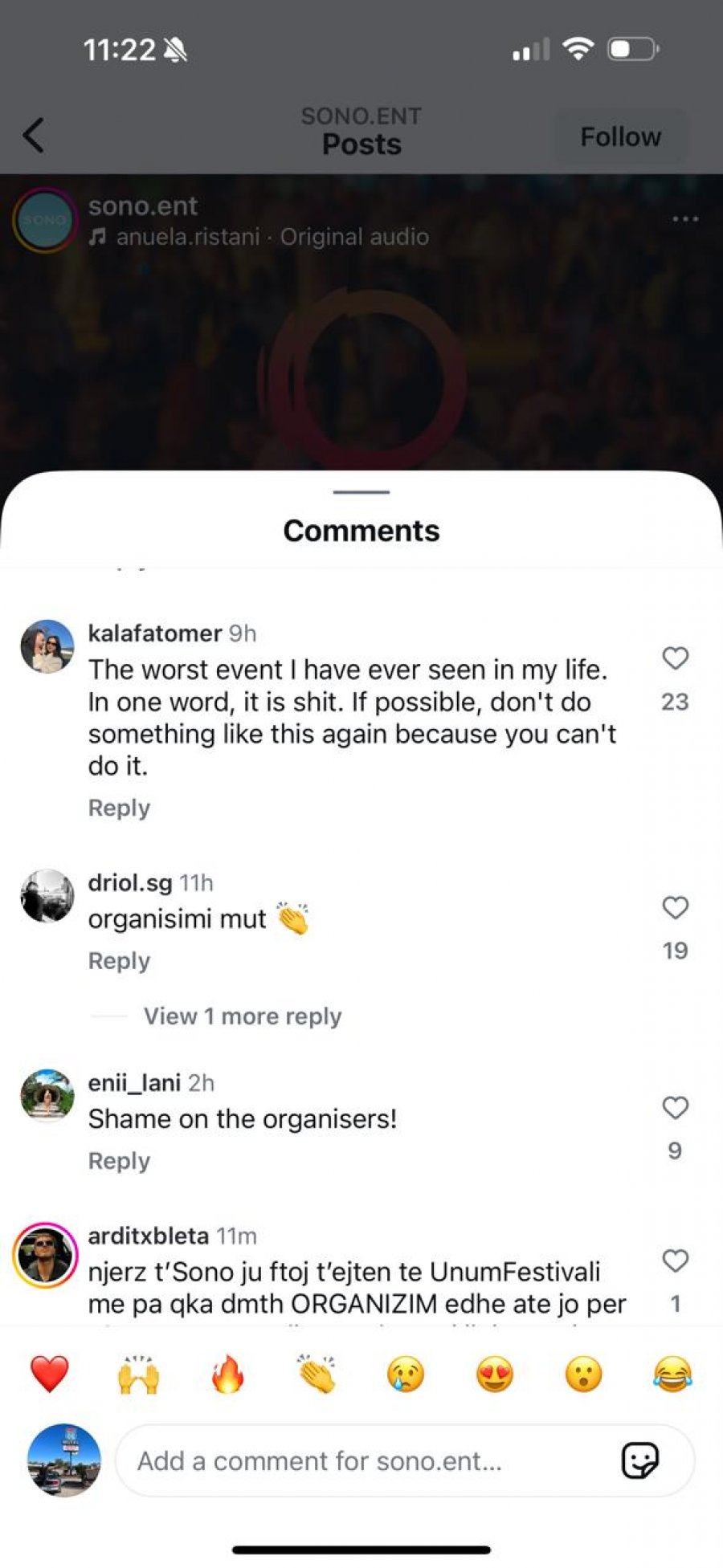Viewport: 723px width, 1568px height.
Task: Reply to enii_lani's comment
Action: point(119,1161)
